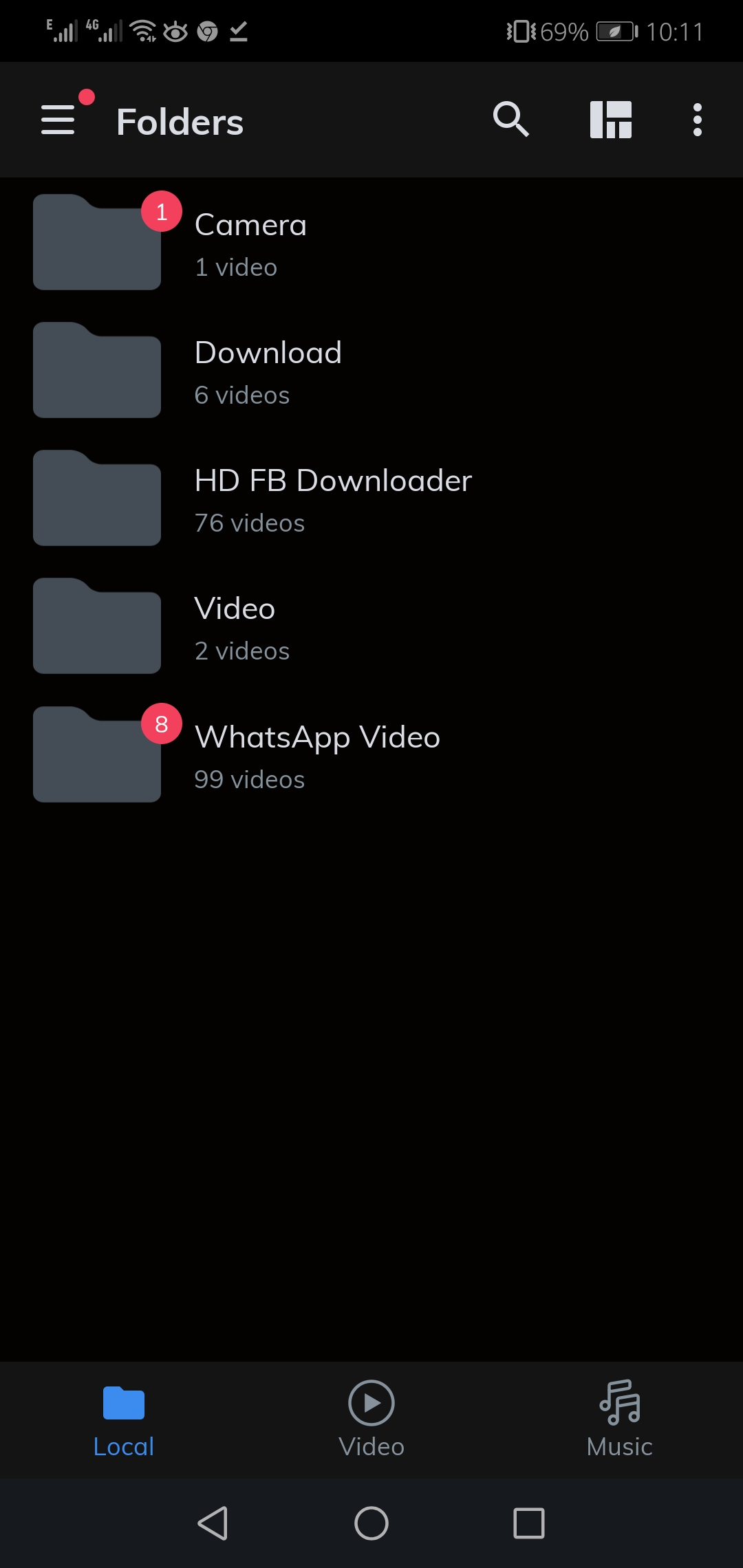
Task: Select the Local tab
Action: 124,1419
